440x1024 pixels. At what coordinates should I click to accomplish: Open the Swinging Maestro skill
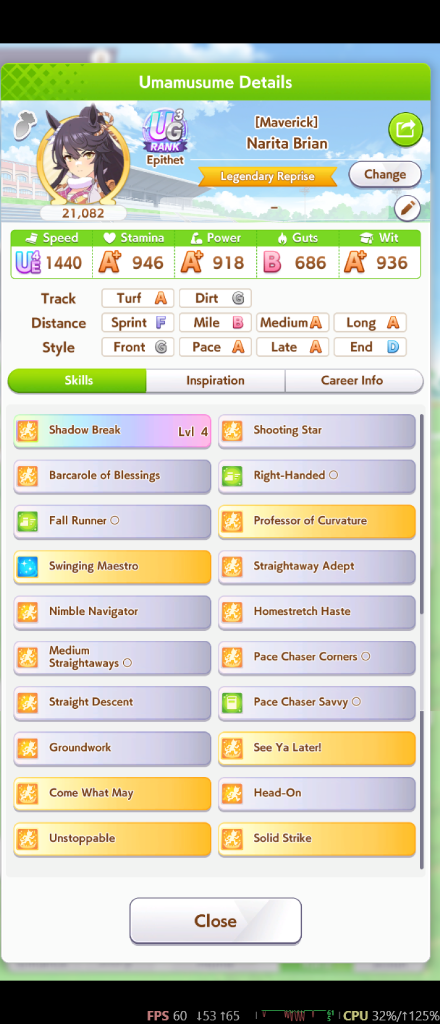click(x=112, y=567)
